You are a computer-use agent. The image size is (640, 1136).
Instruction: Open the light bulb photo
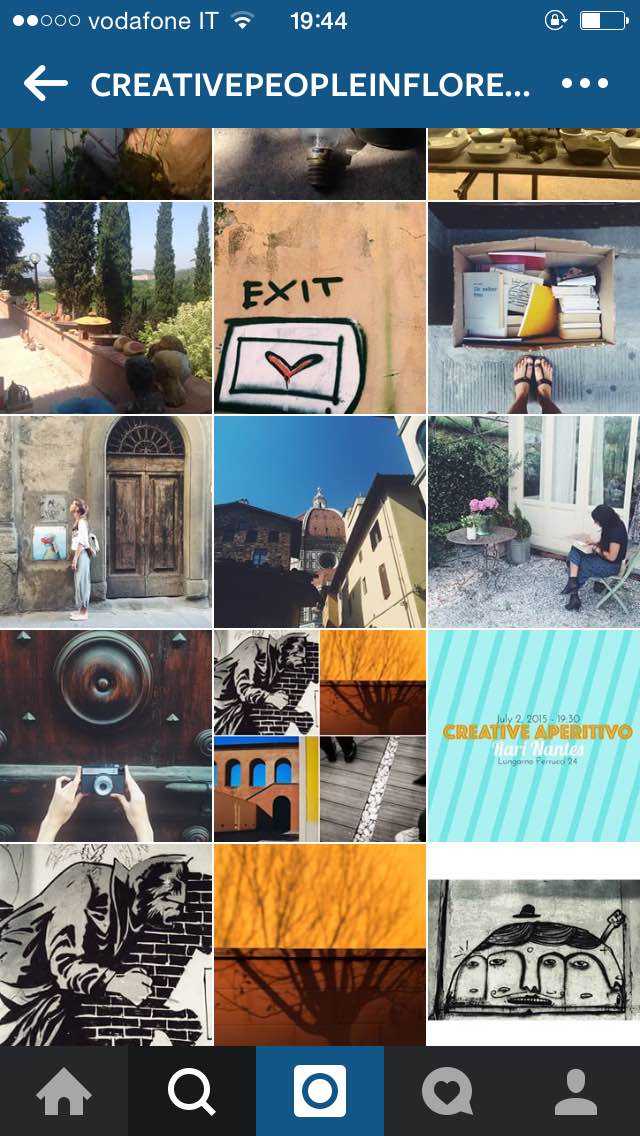320,164
